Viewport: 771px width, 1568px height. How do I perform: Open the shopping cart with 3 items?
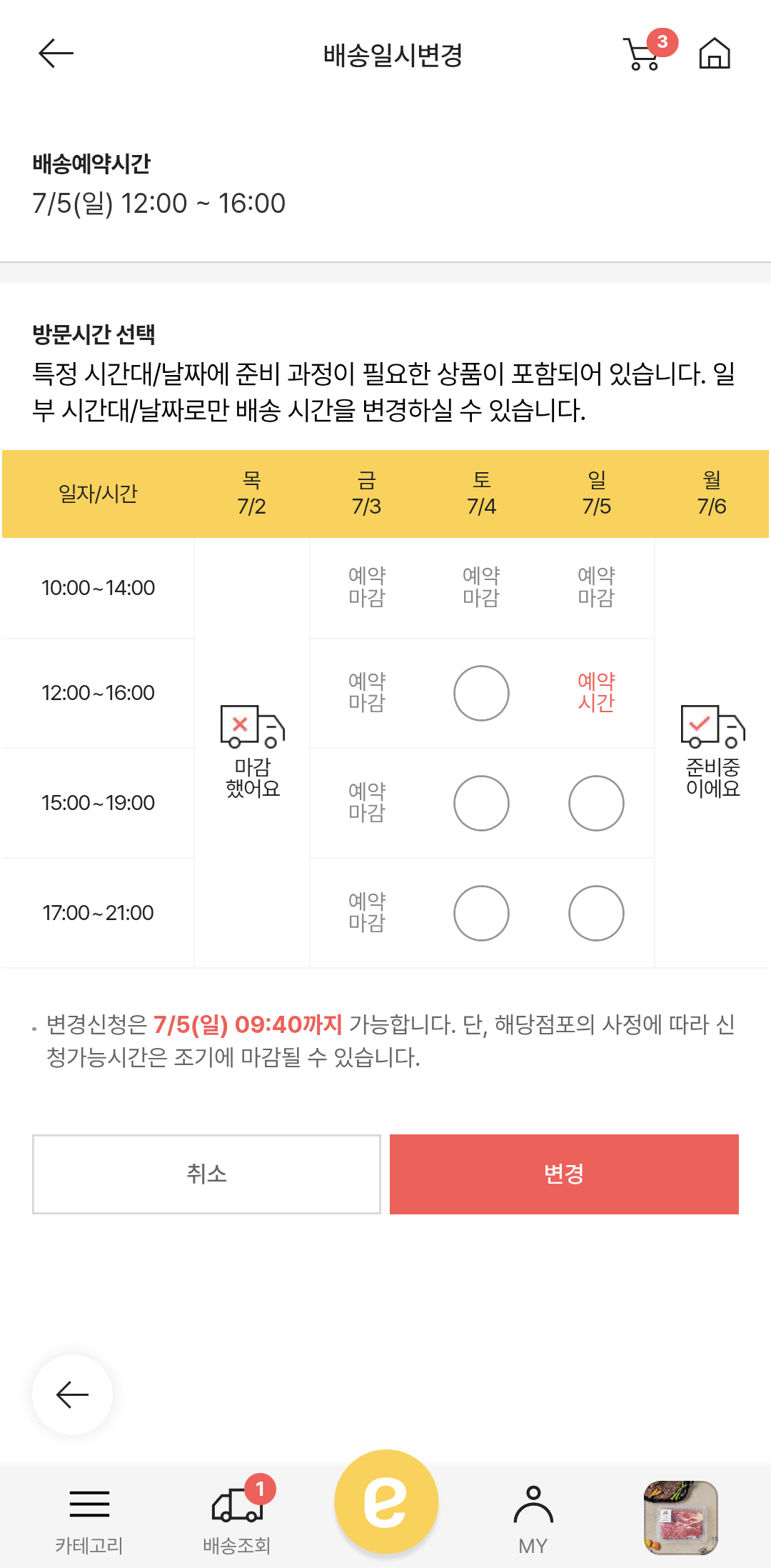point(645,52)
